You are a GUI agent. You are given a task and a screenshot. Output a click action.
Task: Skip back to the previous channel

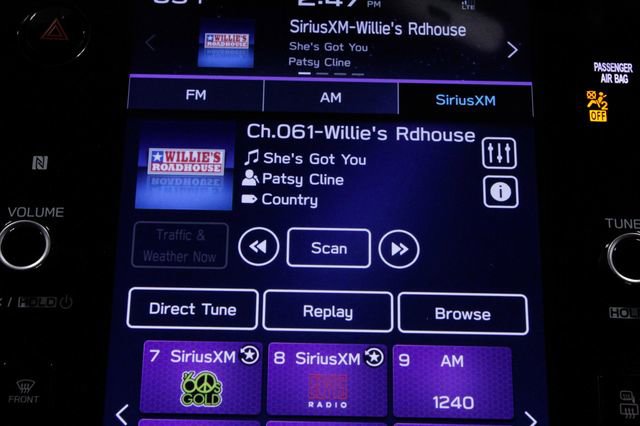(x=259, y=248)
